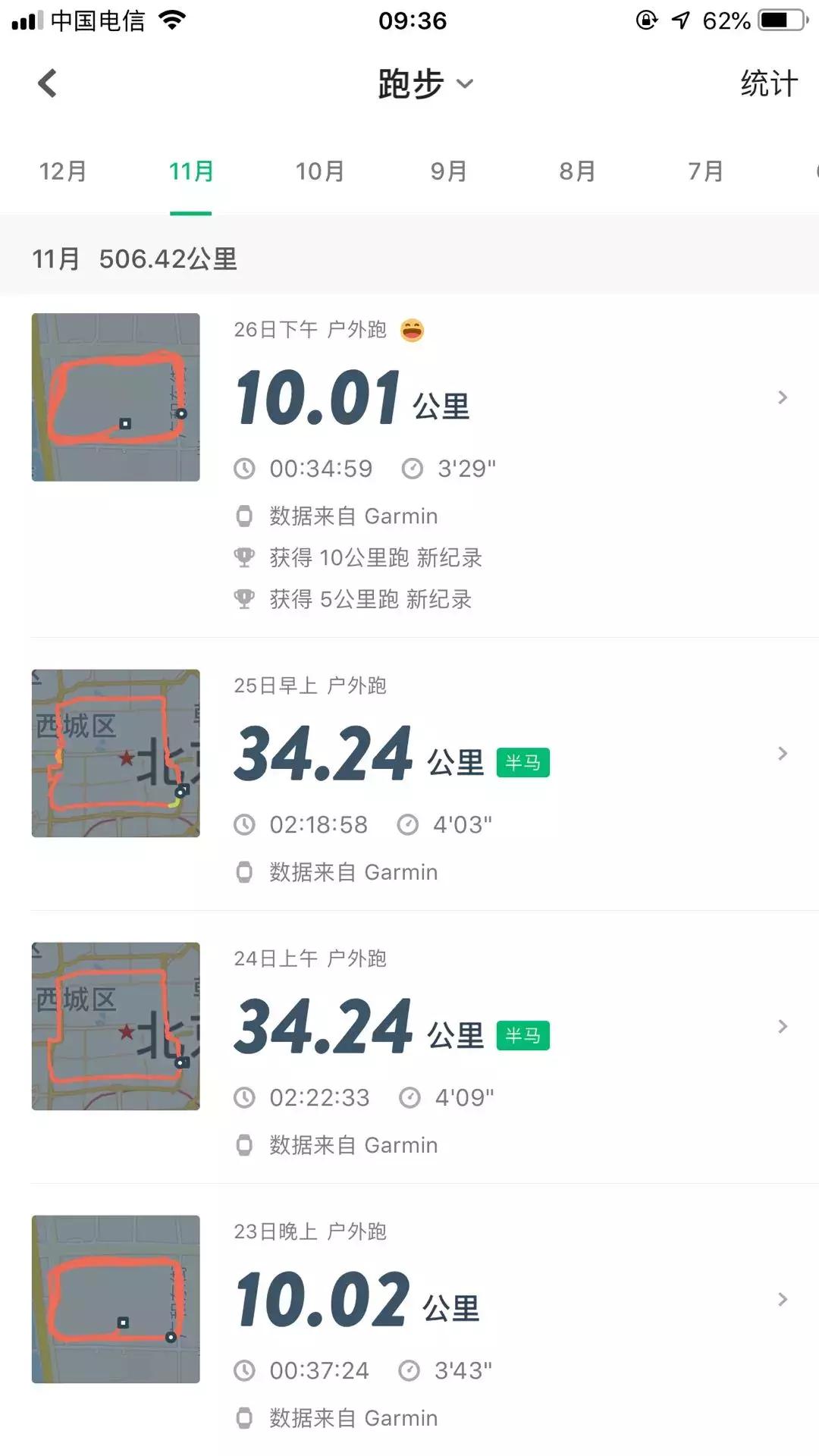Screen dimensions: 819x1456
Task: Show the 7月 running records
Action: pos(706,171)
